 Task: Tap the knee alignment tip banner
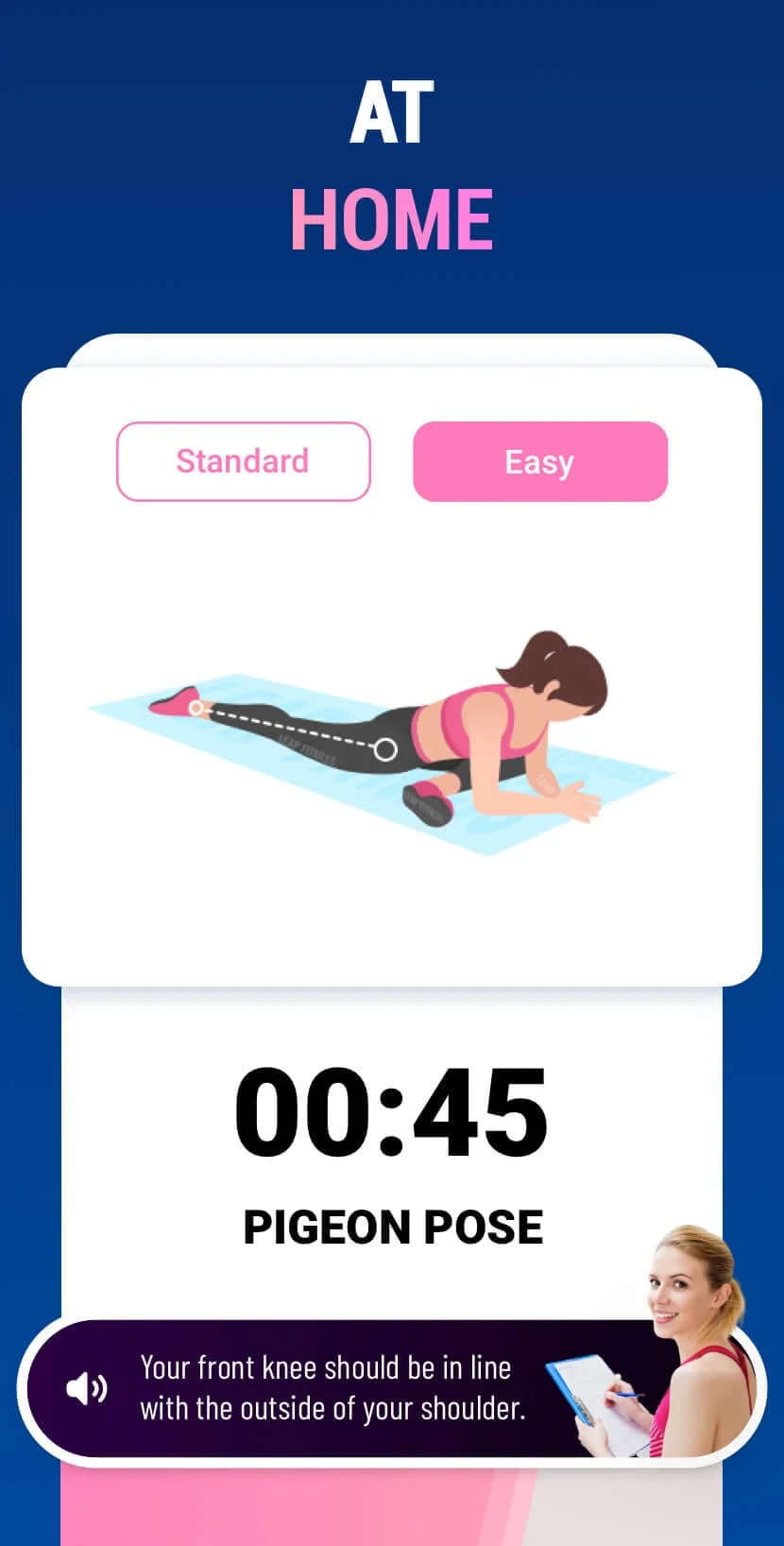tap(392, 1387)
